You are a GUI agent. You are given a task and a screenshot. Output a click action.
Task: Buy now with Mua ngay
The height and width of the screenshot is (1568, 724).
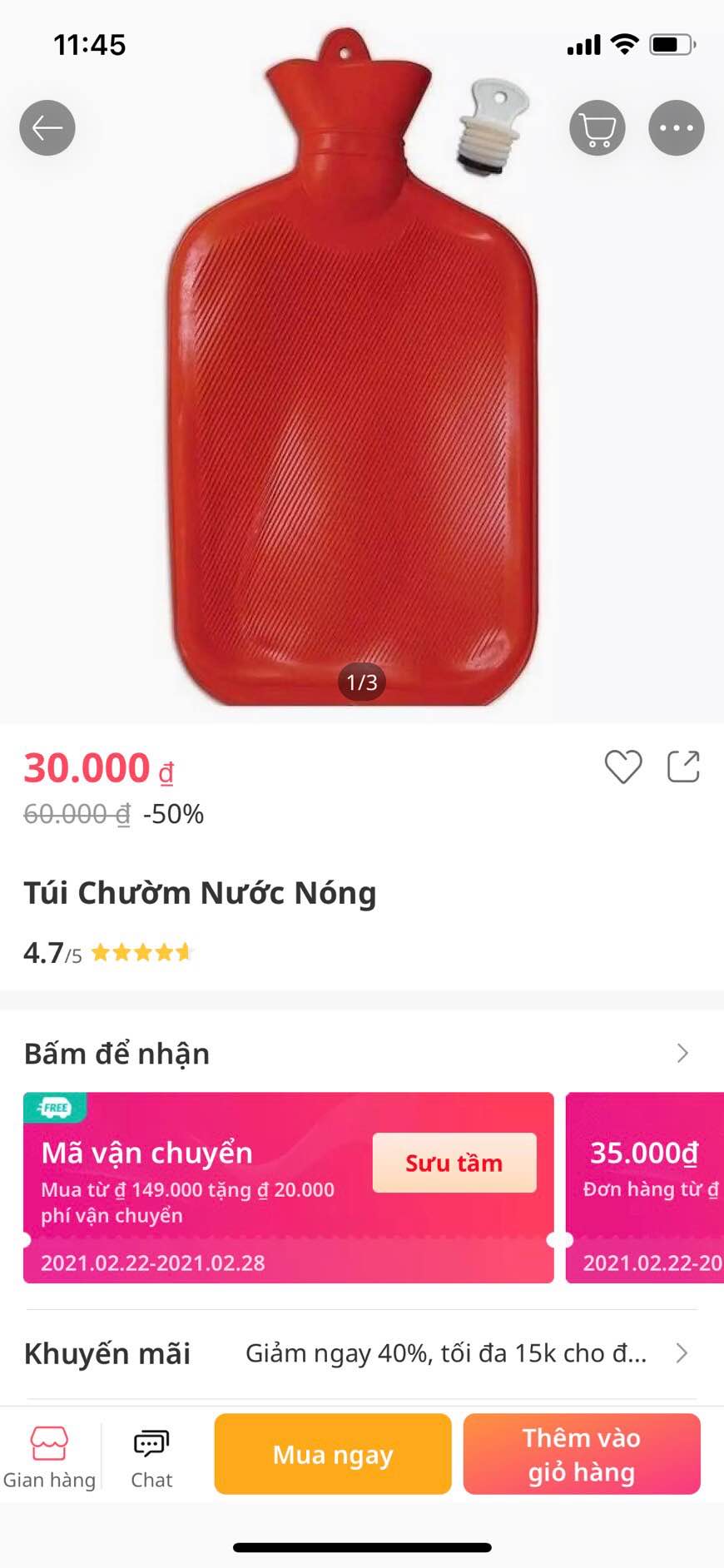pyautogui.click(x=333, y=1454)
